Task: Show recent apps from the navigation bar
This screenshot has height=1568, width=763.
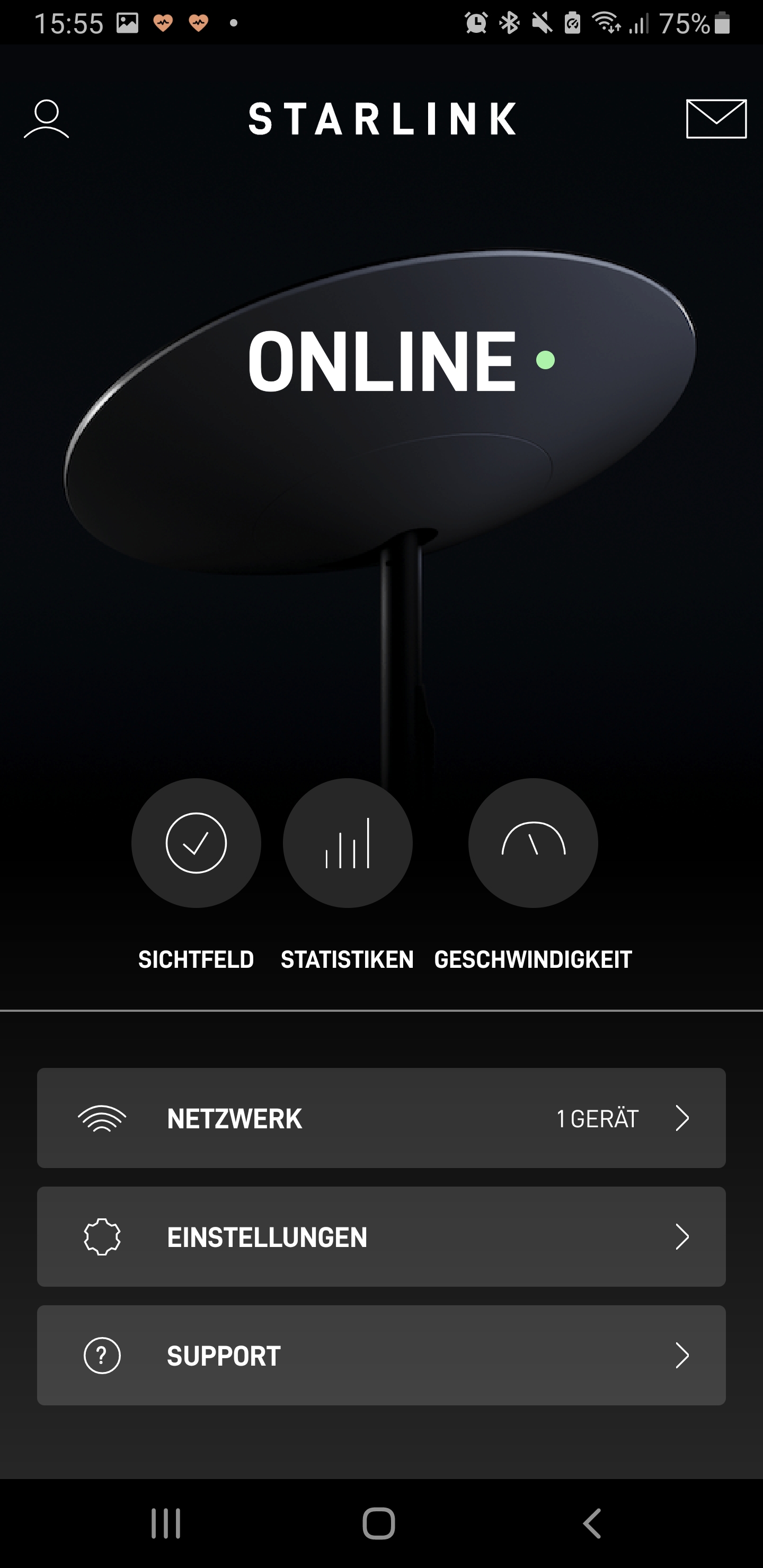Action: tap(166, 1524)
